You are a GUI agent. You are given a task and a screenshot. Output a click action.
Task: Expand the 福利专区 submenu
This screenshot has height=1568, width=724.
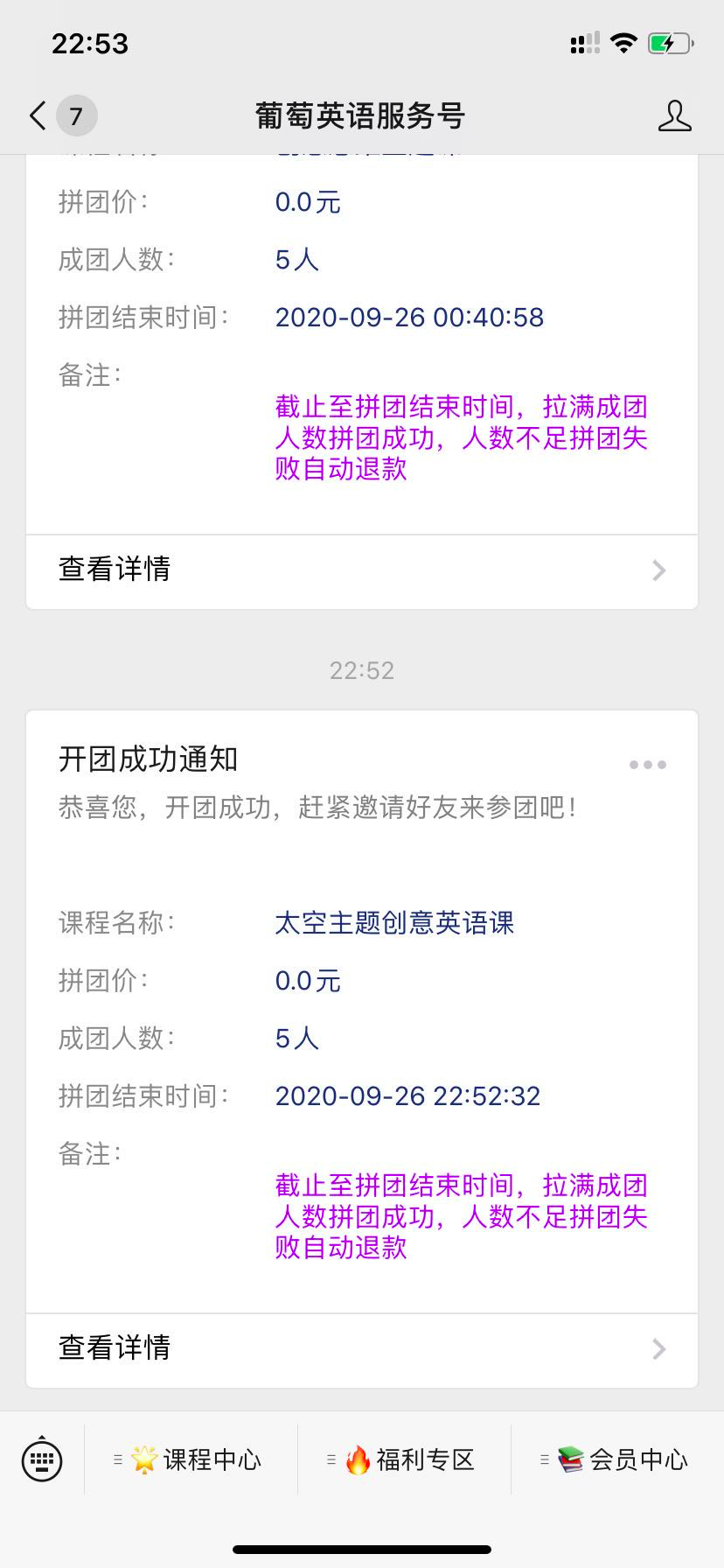331,1459
